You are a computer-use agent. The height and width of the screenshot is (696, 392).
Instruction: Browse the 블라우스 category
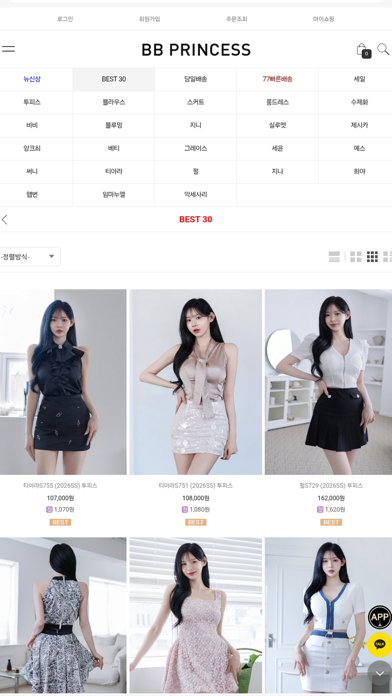click(114, 102)
